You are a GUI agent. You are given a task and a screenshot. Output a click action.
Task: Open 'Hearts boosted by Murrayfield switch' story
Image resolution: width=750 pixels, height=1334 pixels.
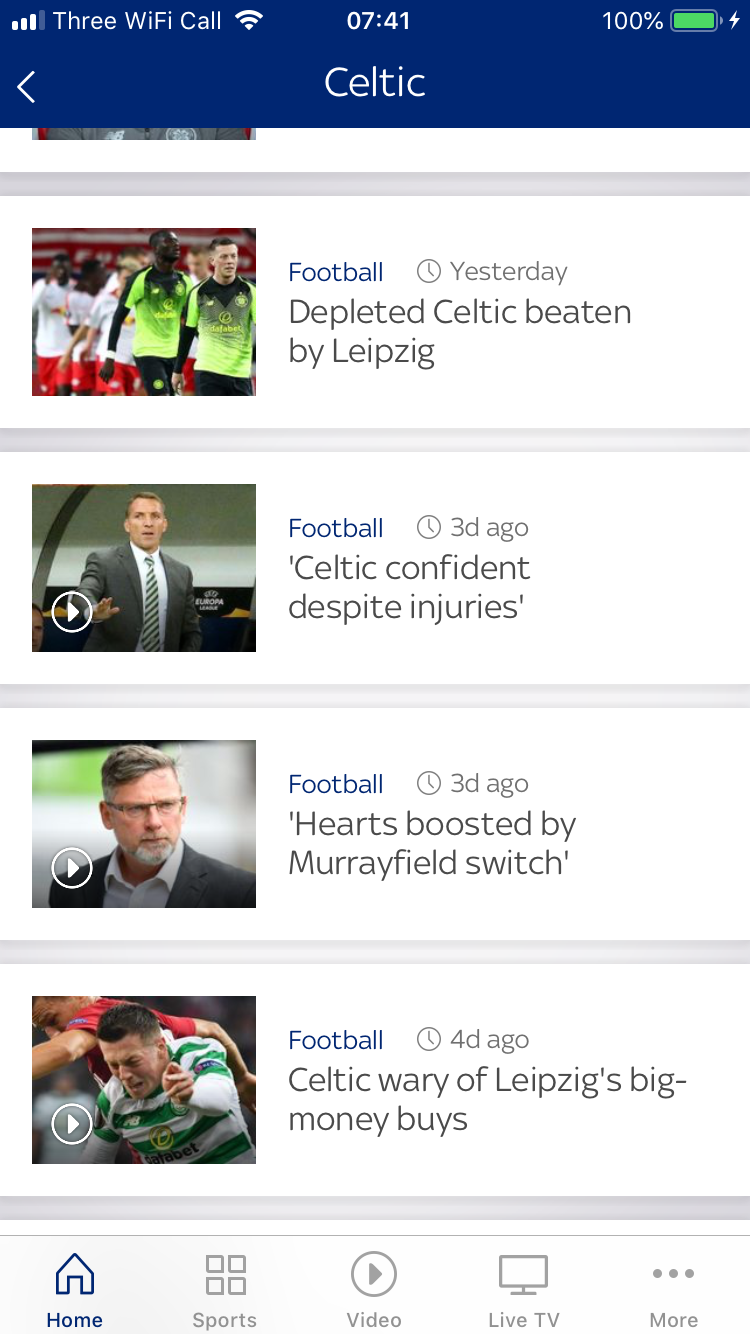tap(375, 824)
